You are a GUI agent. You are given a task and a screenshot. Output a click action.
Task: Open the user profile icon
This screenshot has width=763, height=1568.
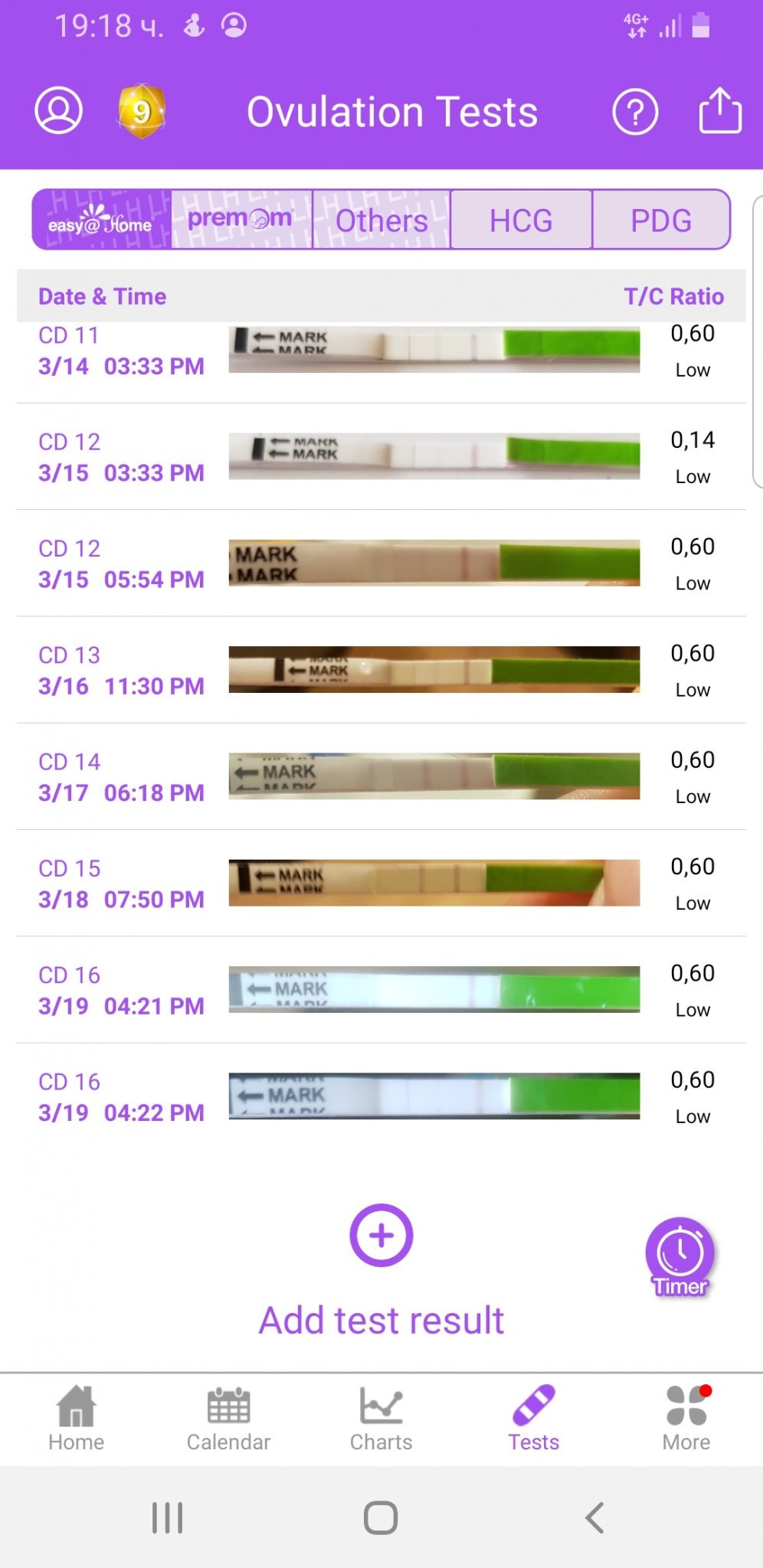point(58,111)
